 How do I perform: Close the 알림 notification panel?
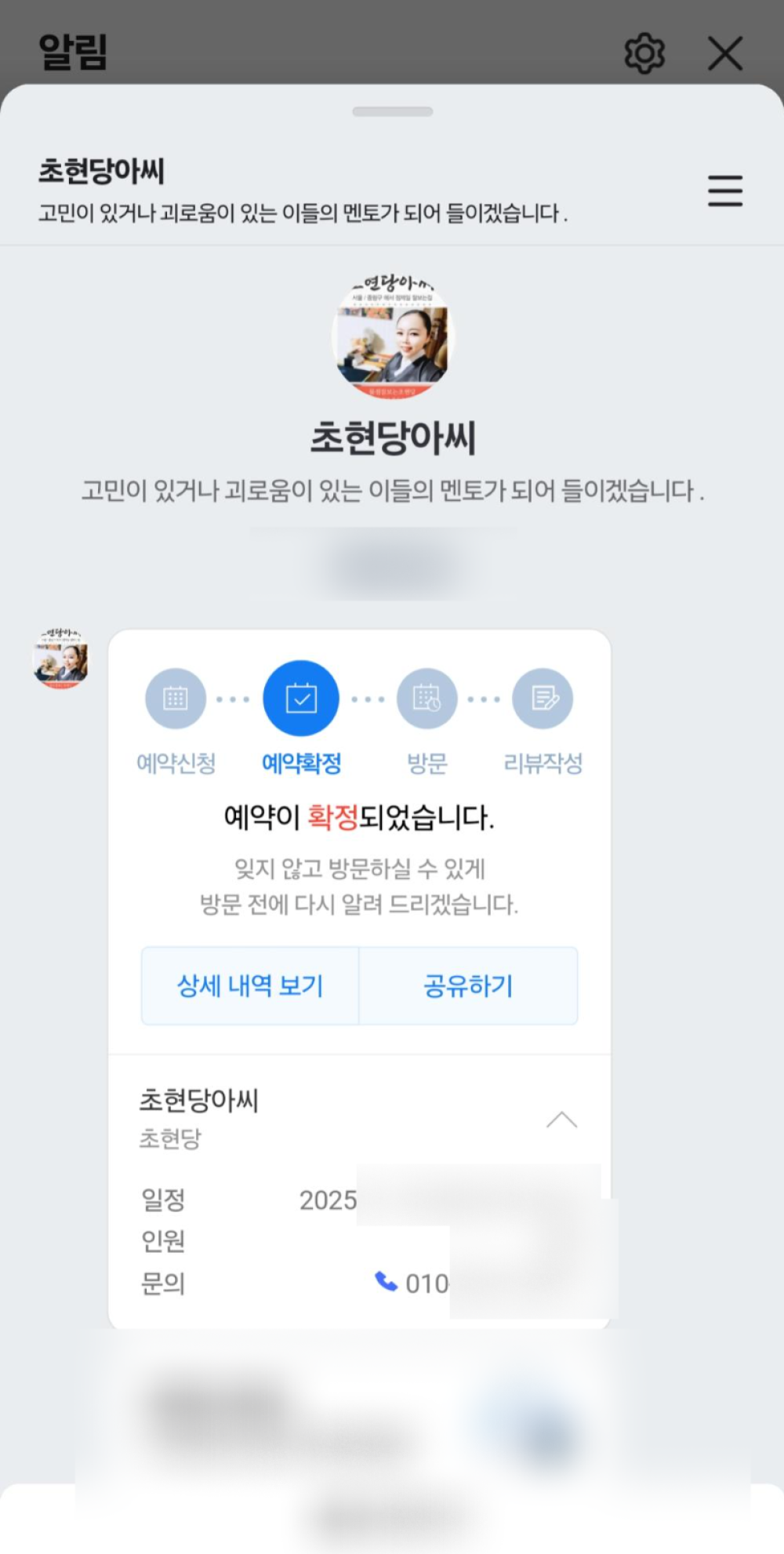click(724, 53)
